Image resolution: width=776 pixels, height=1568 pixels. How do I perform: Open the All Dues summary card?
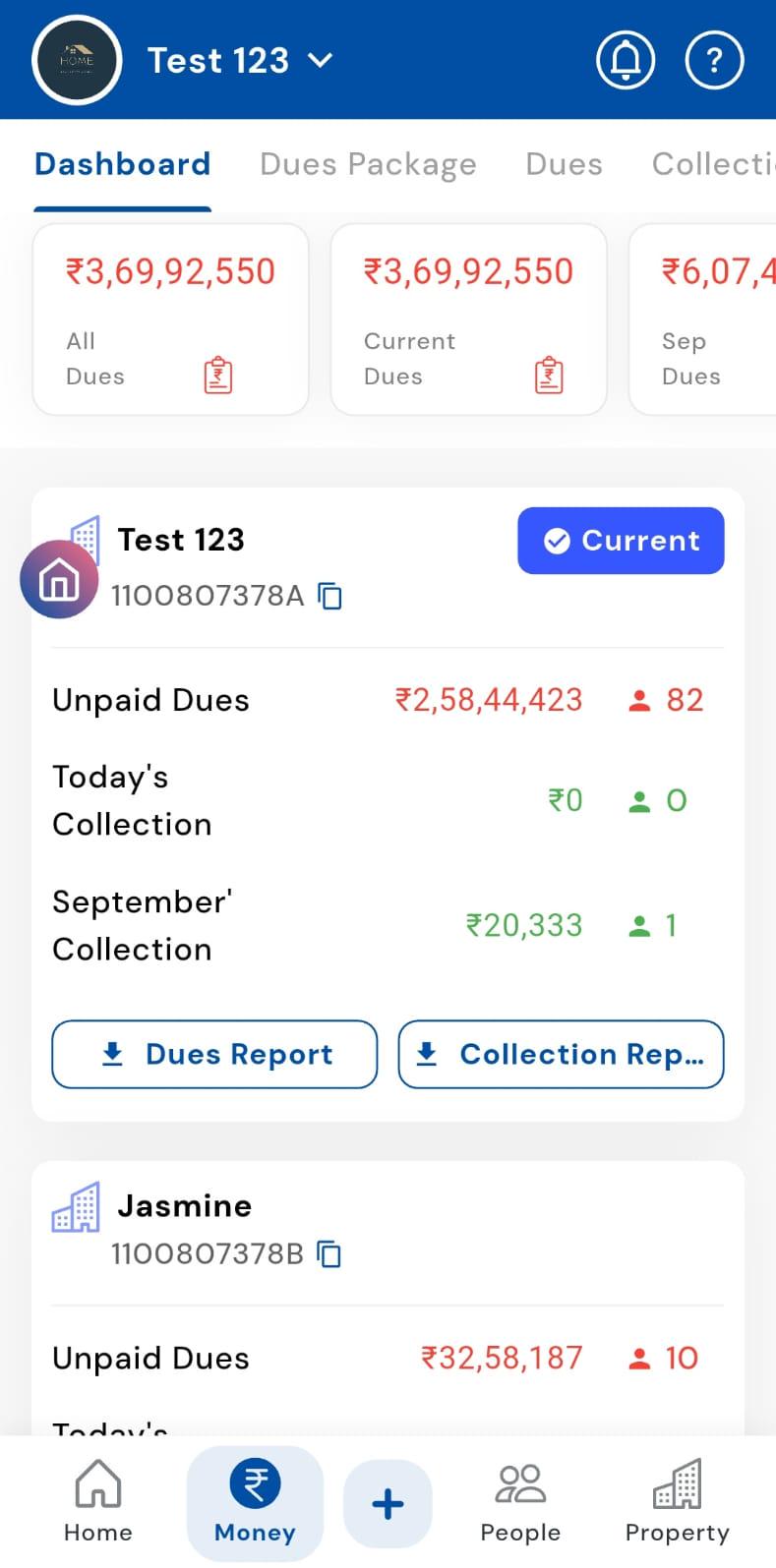(x=170, y=319)
